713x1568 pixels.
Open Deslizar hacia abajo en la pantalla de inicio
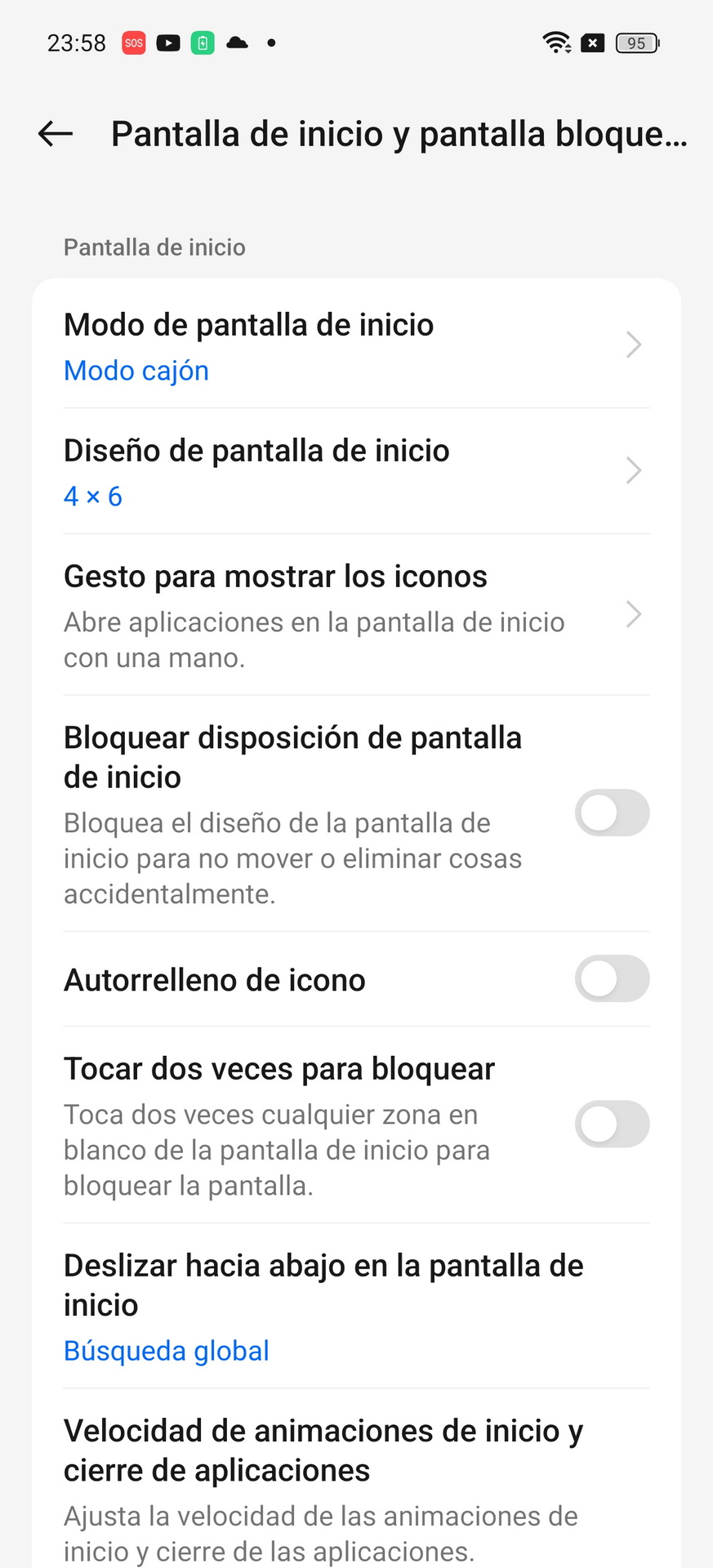click(x=356, y=1306)
